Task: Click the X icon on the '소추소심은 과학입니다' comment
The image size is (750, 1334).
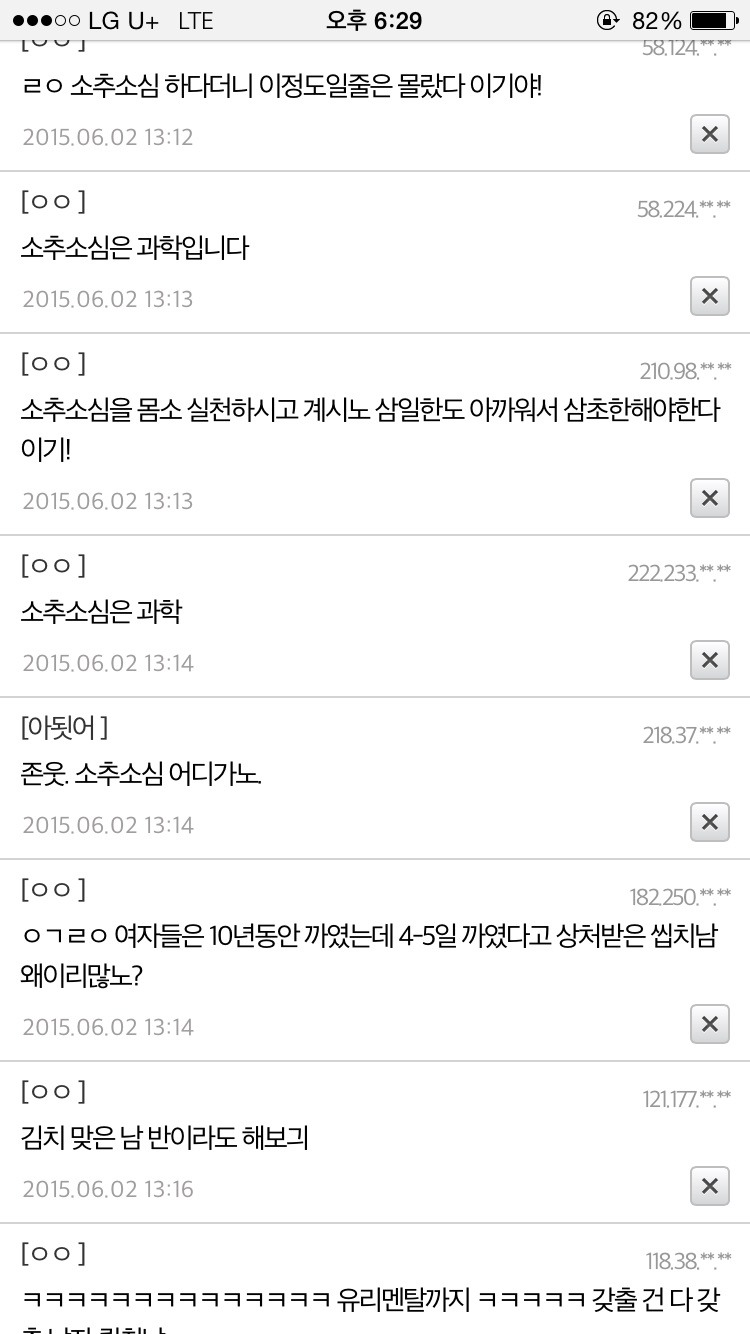Action: (x=709, y=296)
